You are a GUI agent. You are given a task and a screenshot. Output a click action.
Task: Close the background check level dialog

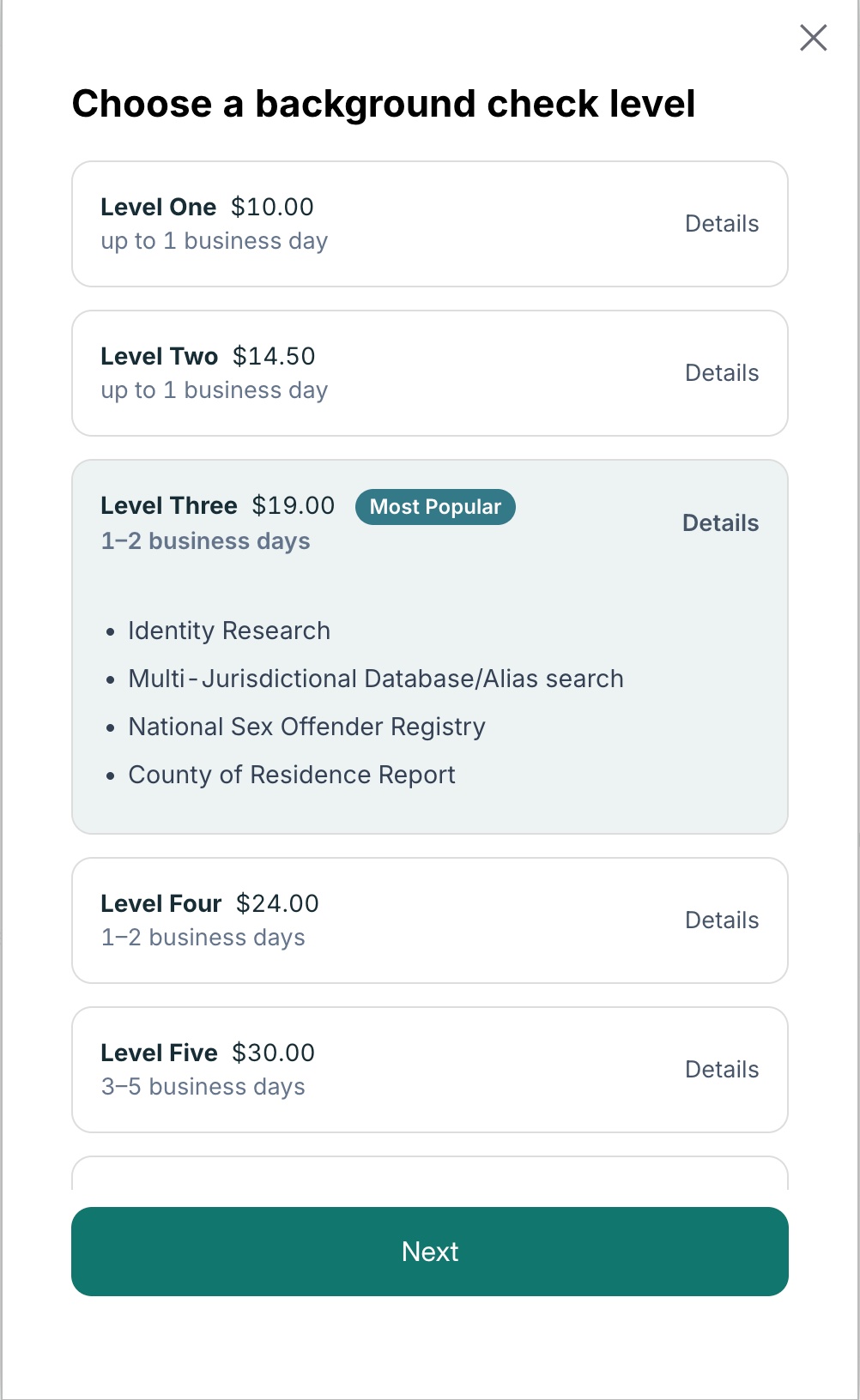click(x=813, y=38)
